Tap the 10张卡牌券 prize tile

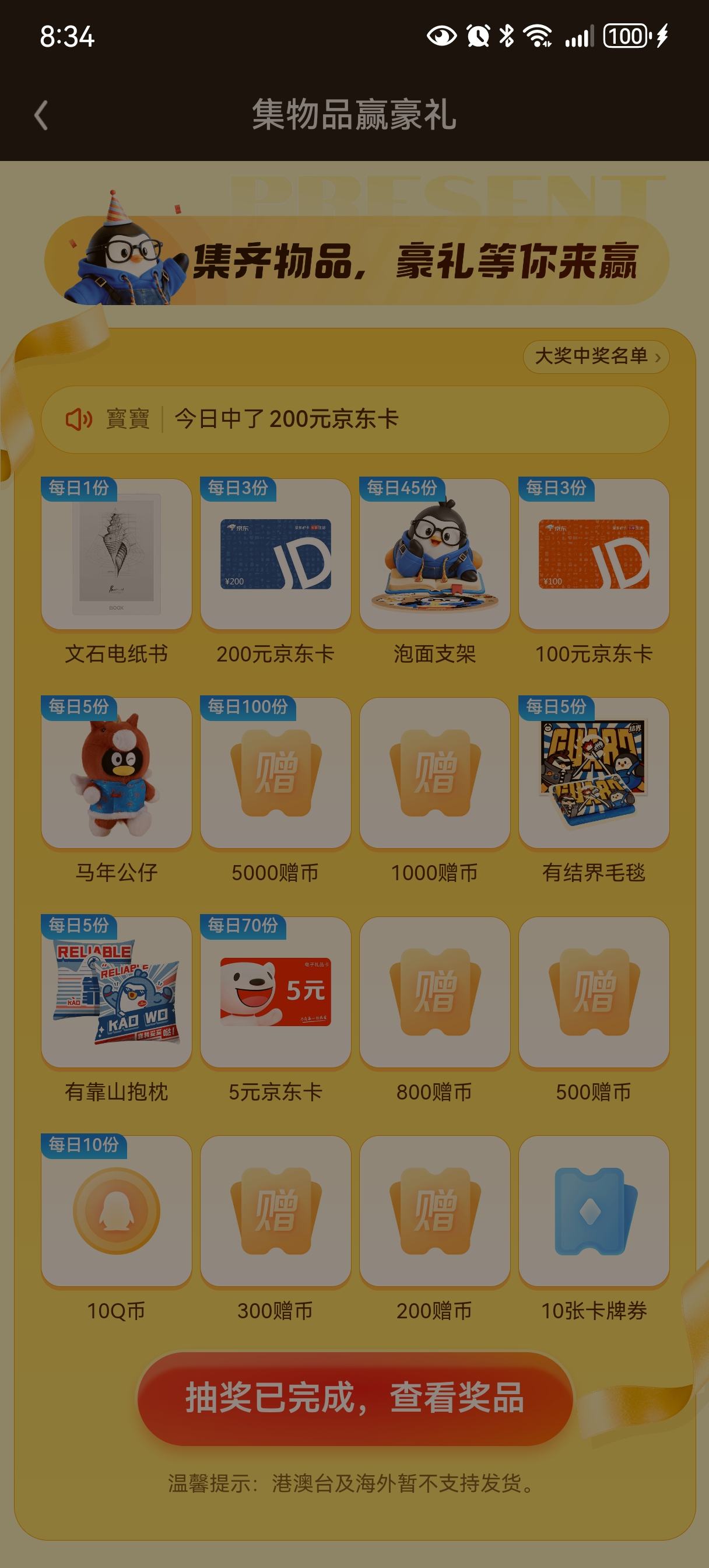pyautogui.click(x=594, y=1212)
